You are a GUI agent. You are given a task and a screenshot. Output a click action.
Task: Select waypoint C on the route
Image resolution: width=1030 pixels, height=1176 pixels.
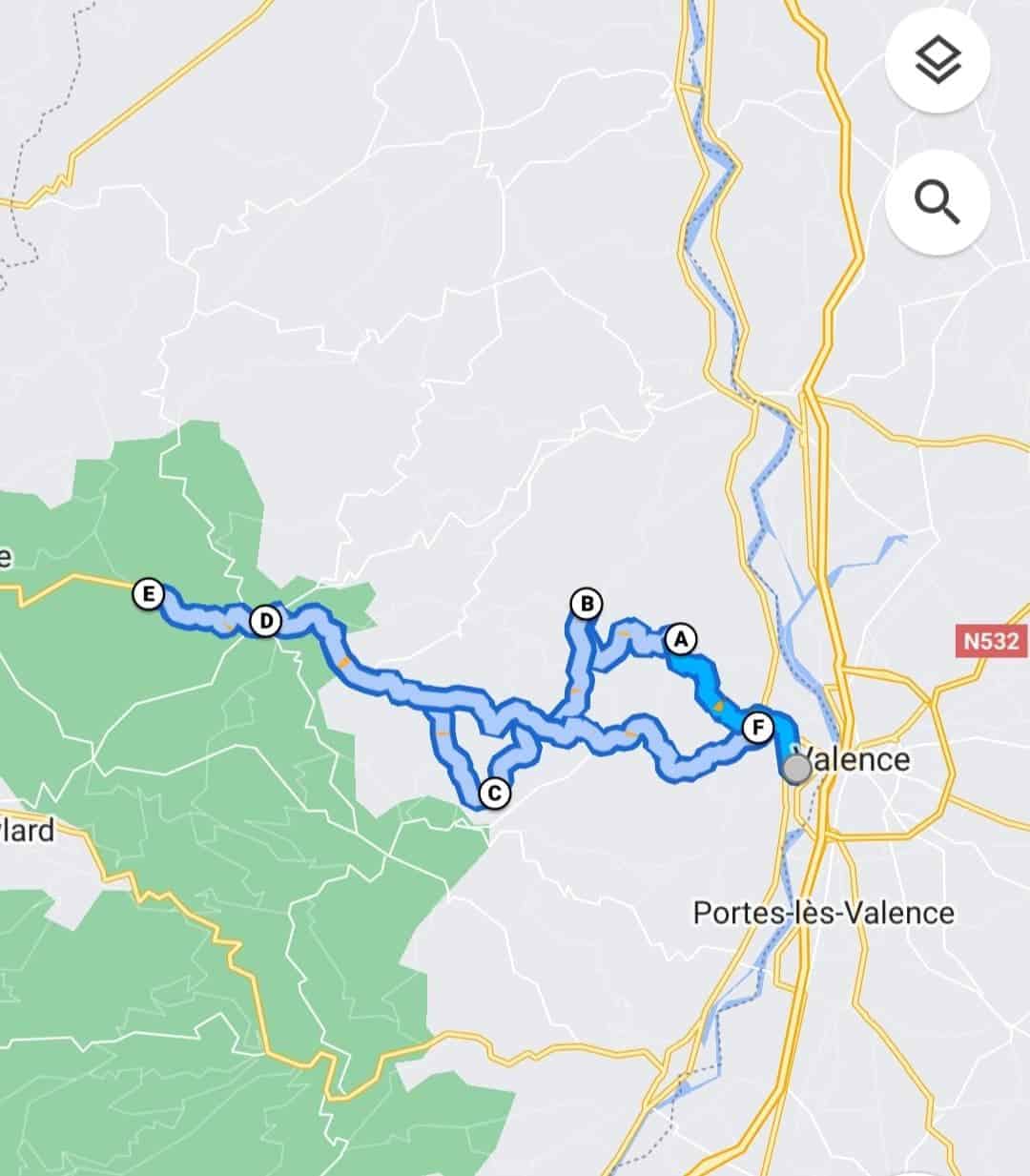pos(493,793)
